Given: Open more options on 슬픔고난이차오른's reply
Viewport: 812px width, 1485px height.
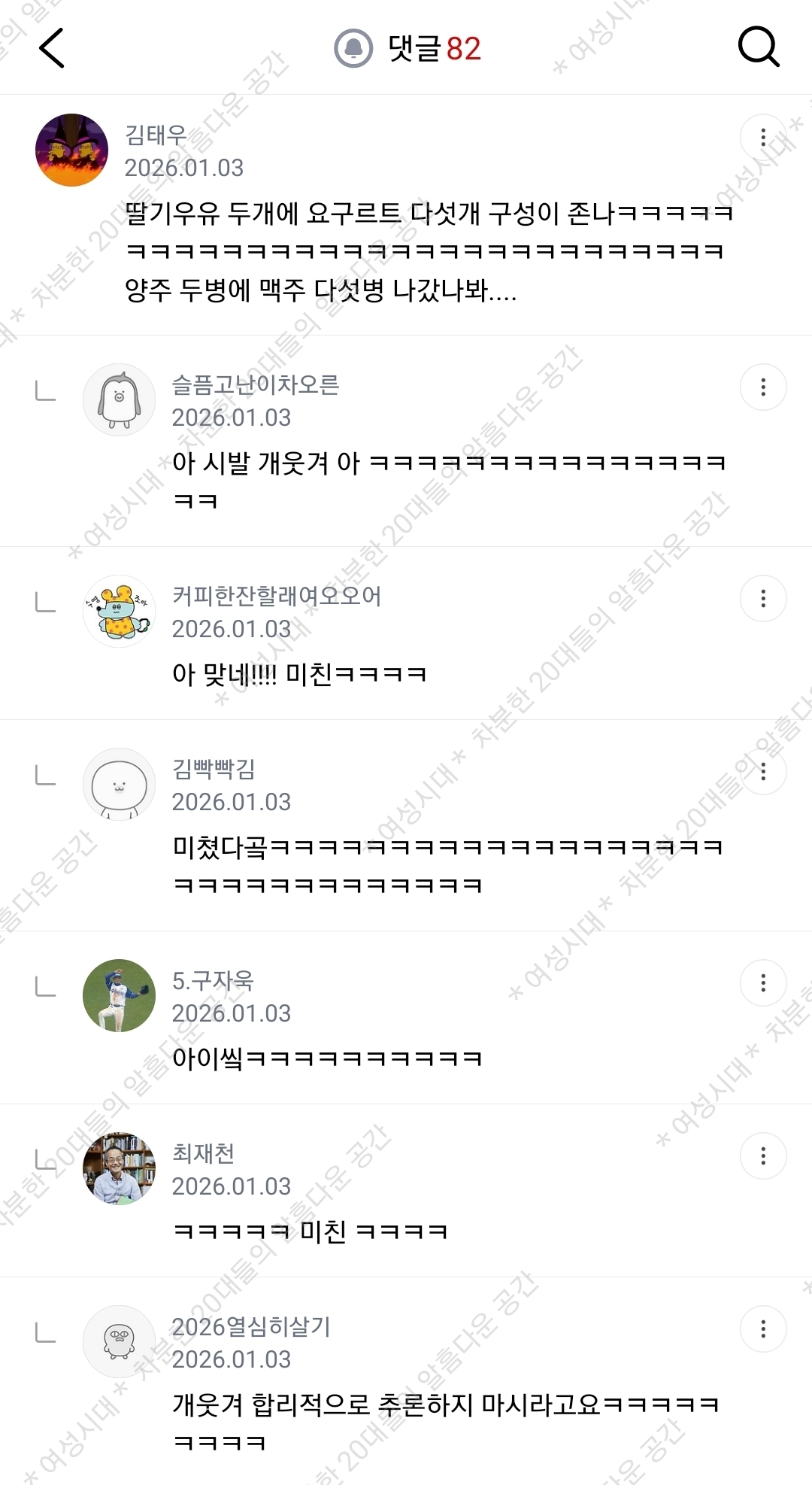Looking at the screenshot, I should click(x=763, y=387).
